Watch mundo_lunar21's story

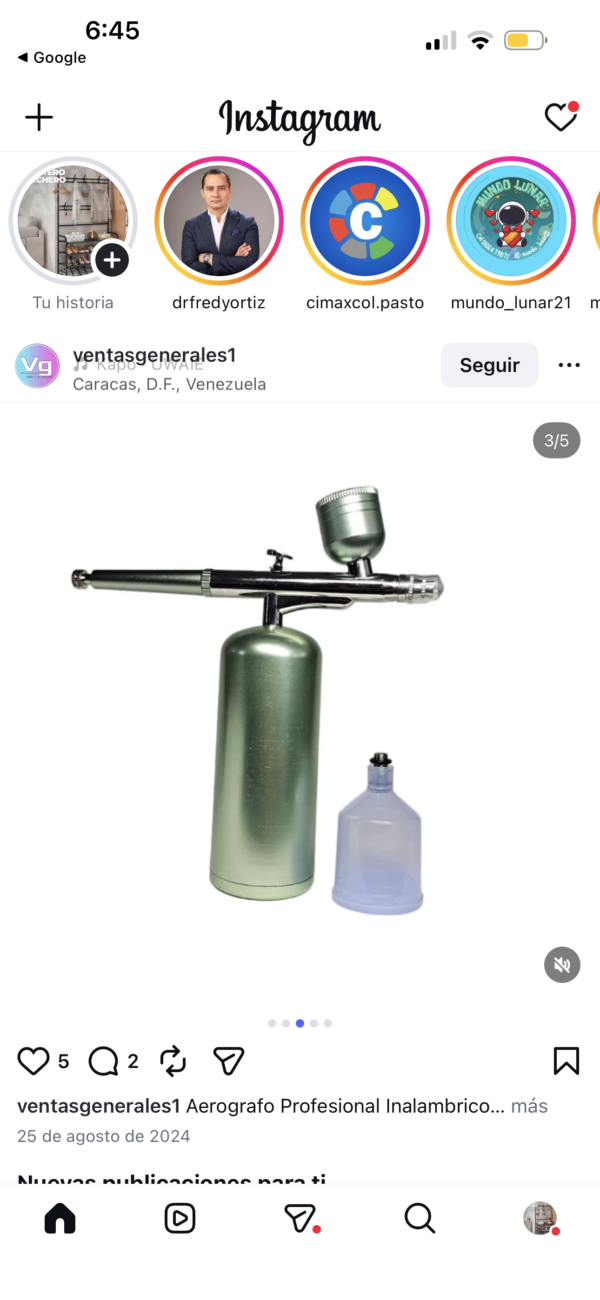(510, 221)
